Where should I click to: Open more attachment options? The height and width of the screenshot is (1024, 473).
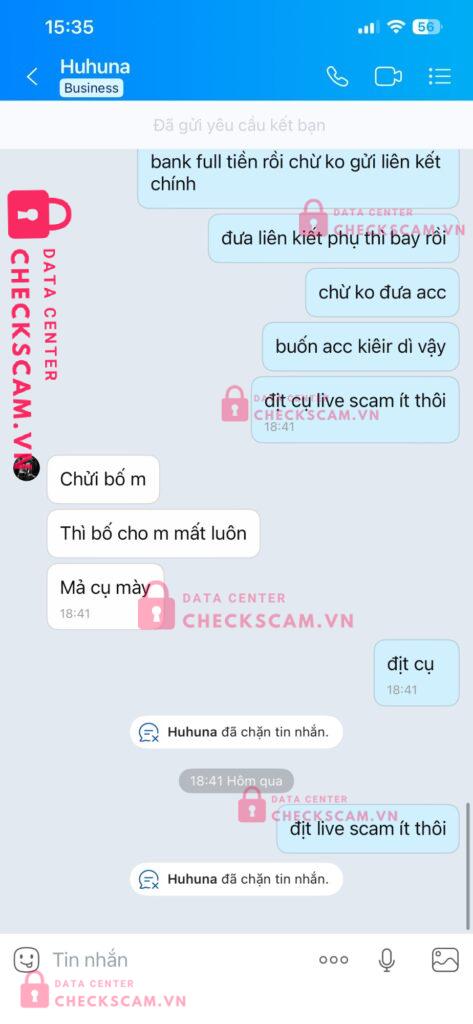(x=333, y=960)
